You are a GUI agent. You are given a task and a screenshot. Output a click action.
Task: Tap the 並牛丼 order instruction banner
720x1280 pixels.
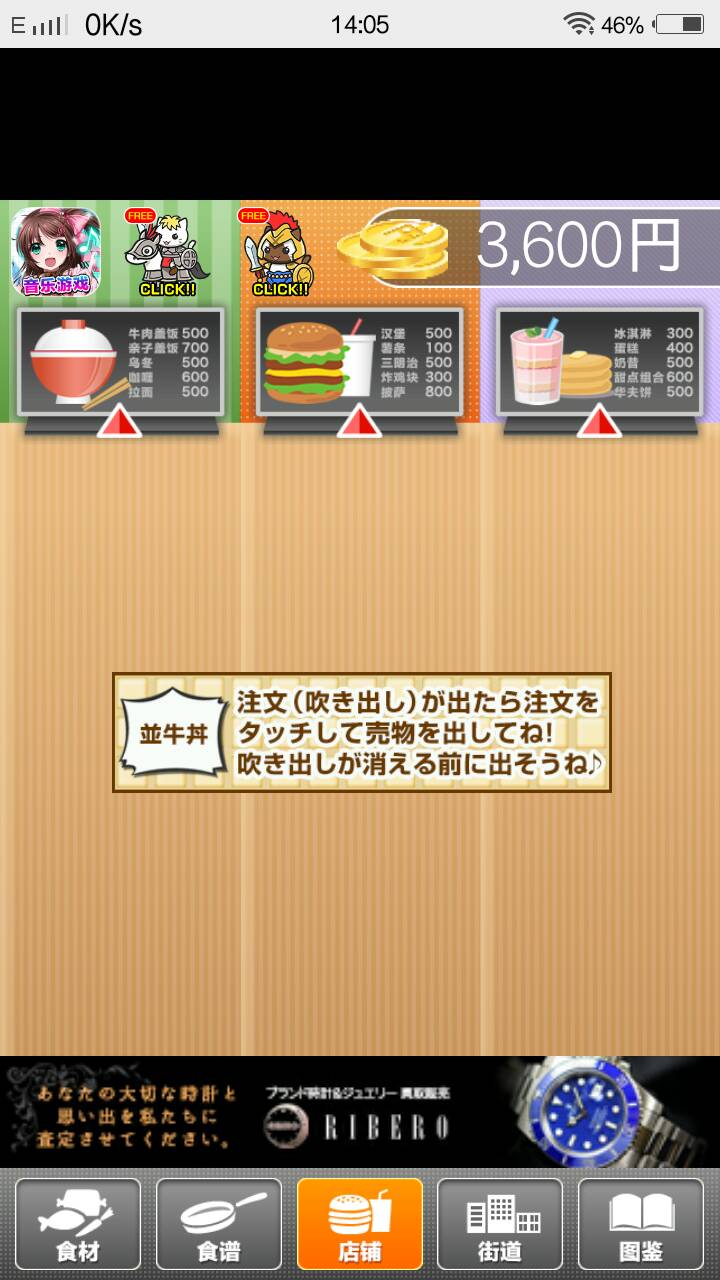pos(361,732)
